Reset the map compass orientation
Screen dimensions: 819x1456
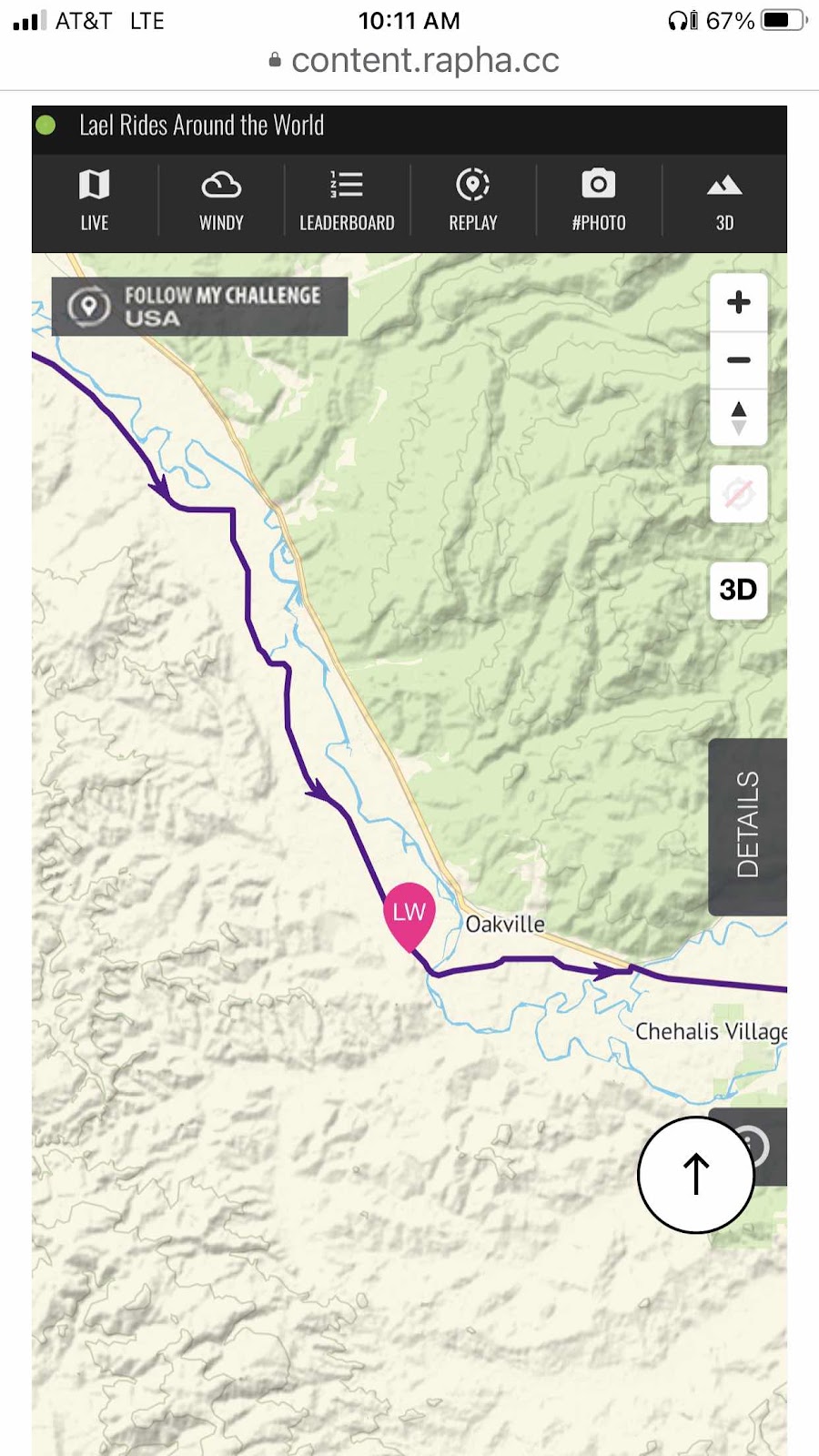pyautogui.click(x=738, y=418)
